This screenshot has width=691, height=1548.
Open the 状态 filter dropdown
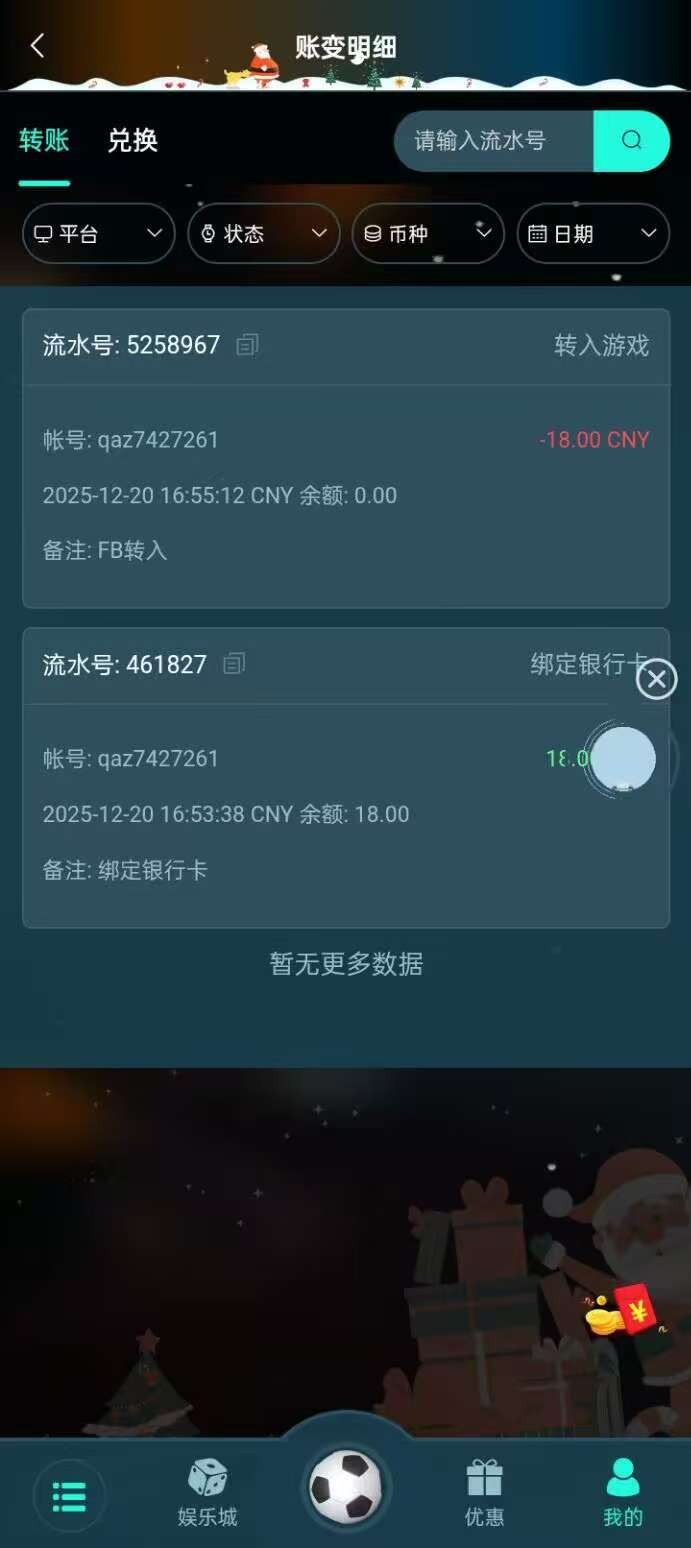coord(264,234)
